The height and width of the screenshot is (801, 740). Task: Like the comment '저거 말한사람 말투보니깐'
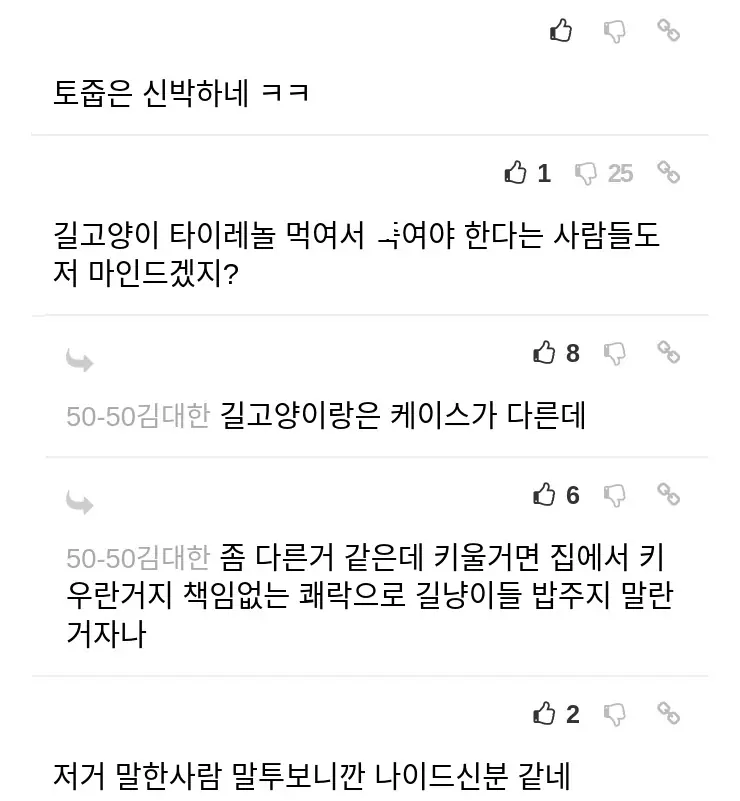click(544, 714)
